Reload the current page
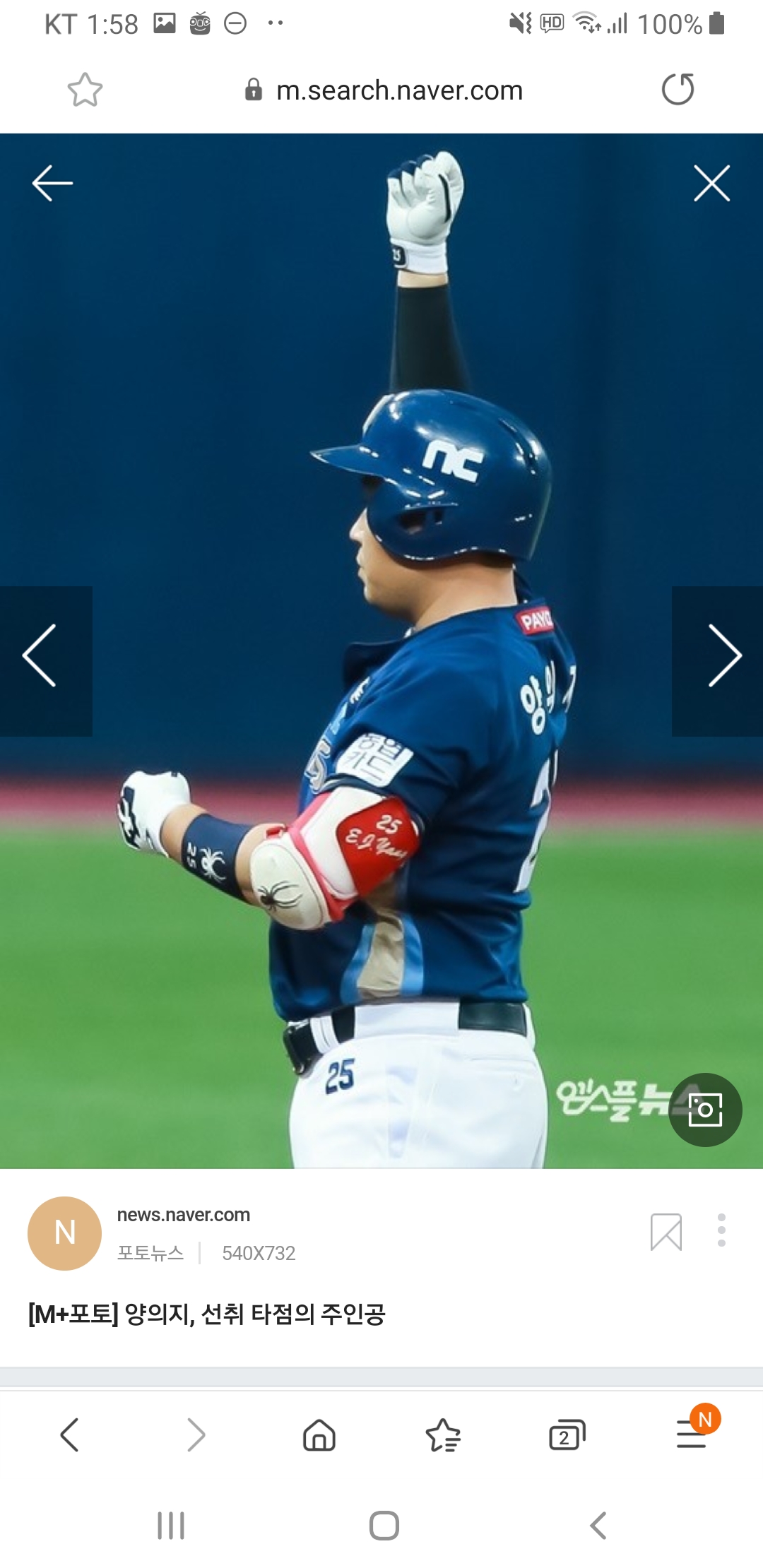 [x=678, y=90]
